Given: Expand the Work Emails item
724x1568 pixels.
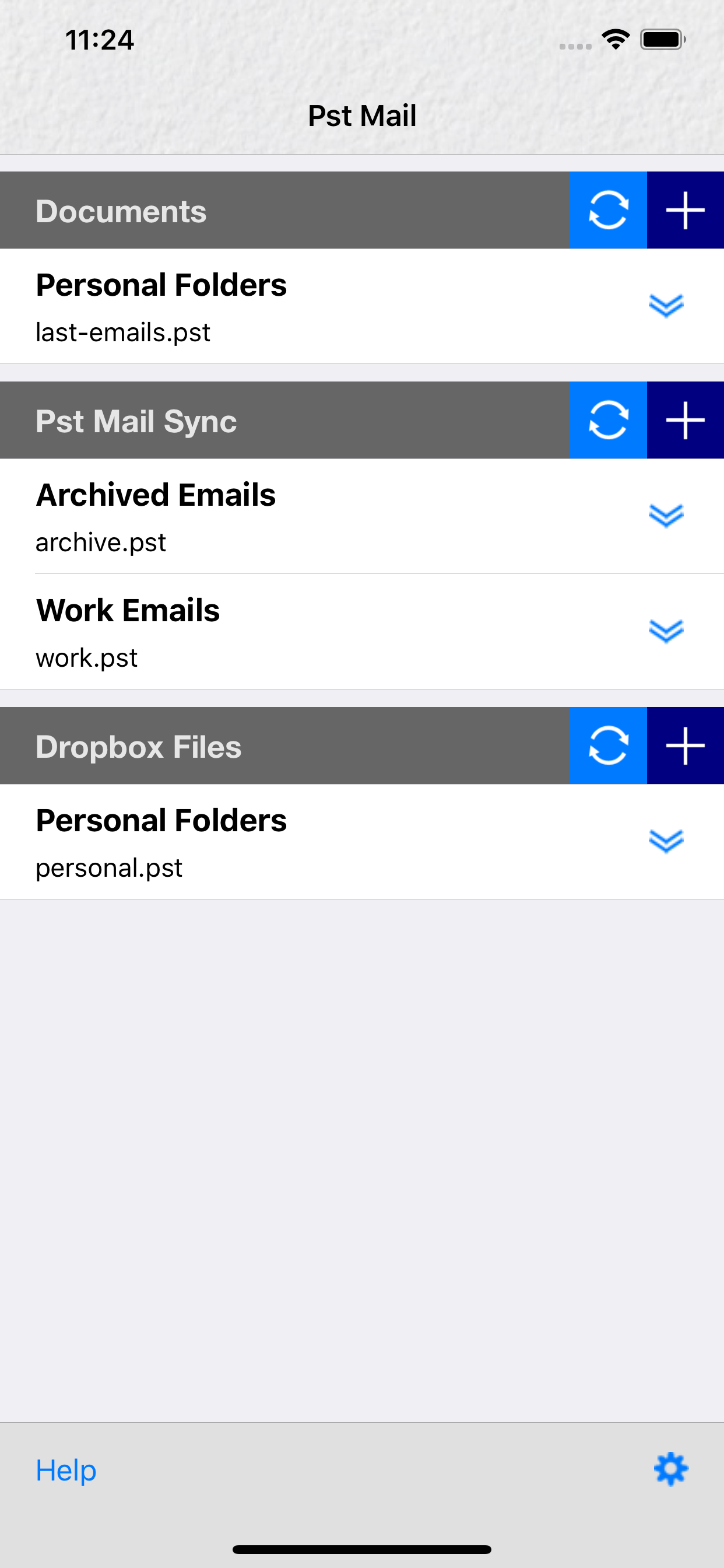Looking at the screenshot, I should (667, 632).
